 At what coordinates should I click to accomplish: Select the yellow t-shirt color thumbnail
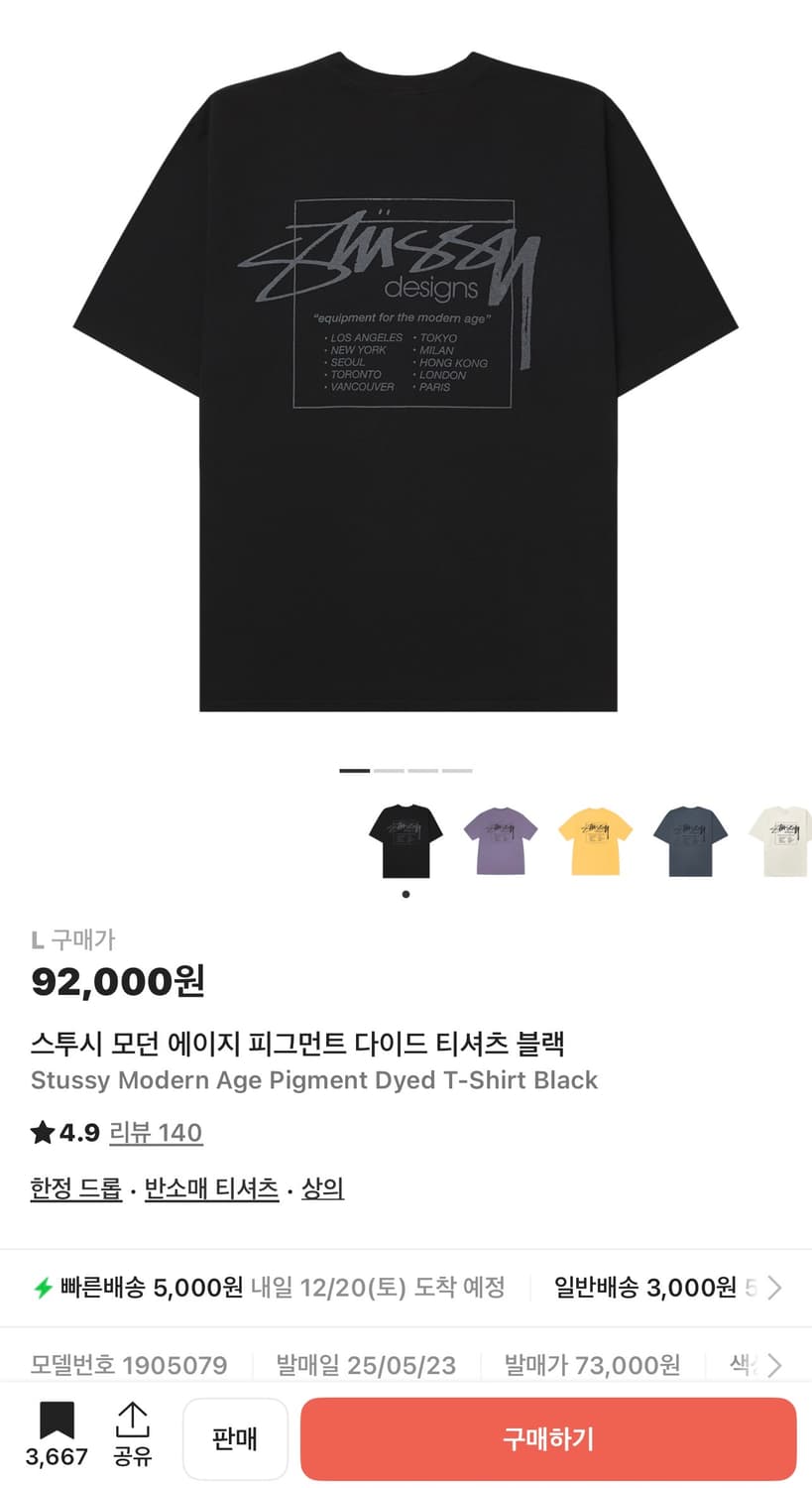[594, 838]
